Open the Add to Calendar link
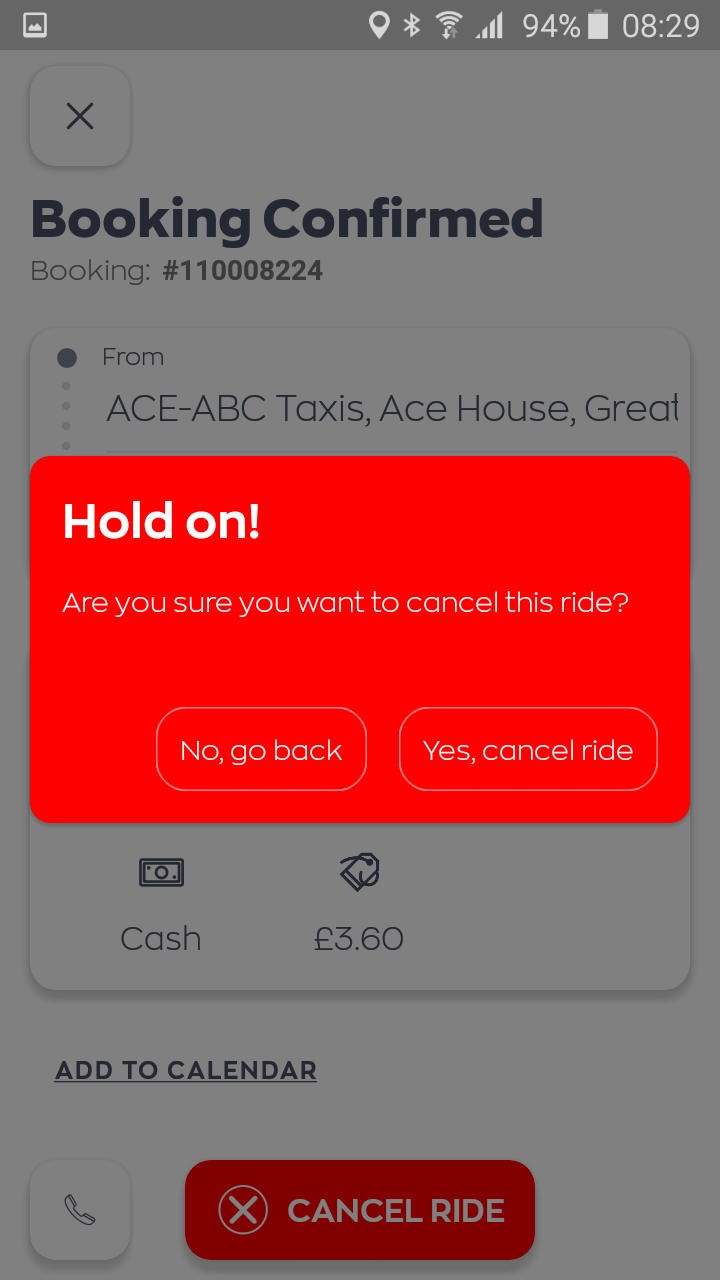 186,1070
